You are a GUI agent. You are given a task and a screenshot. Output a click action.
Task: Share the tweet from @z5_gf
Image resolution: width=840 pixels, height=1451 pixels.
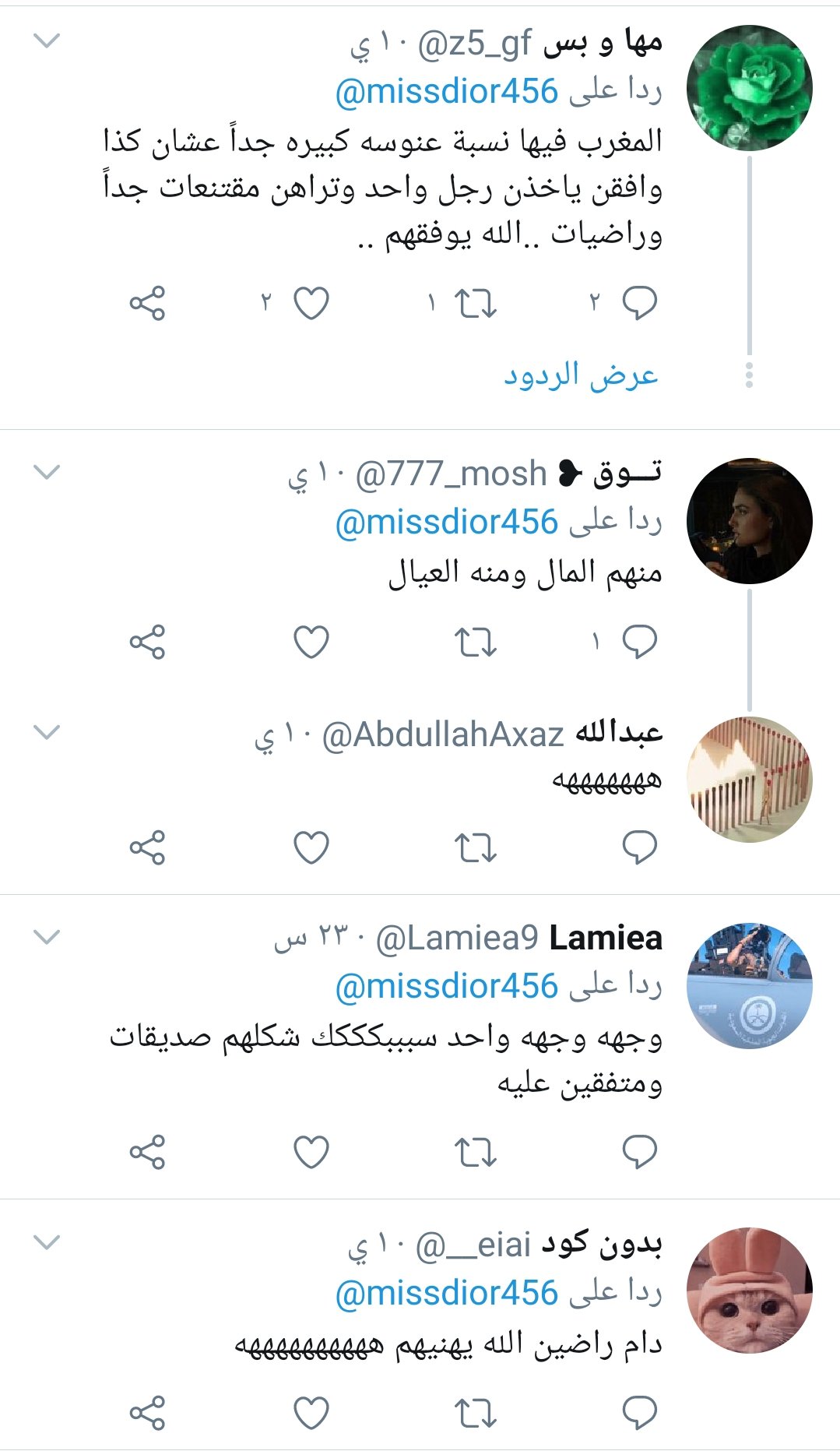point(147,304)
